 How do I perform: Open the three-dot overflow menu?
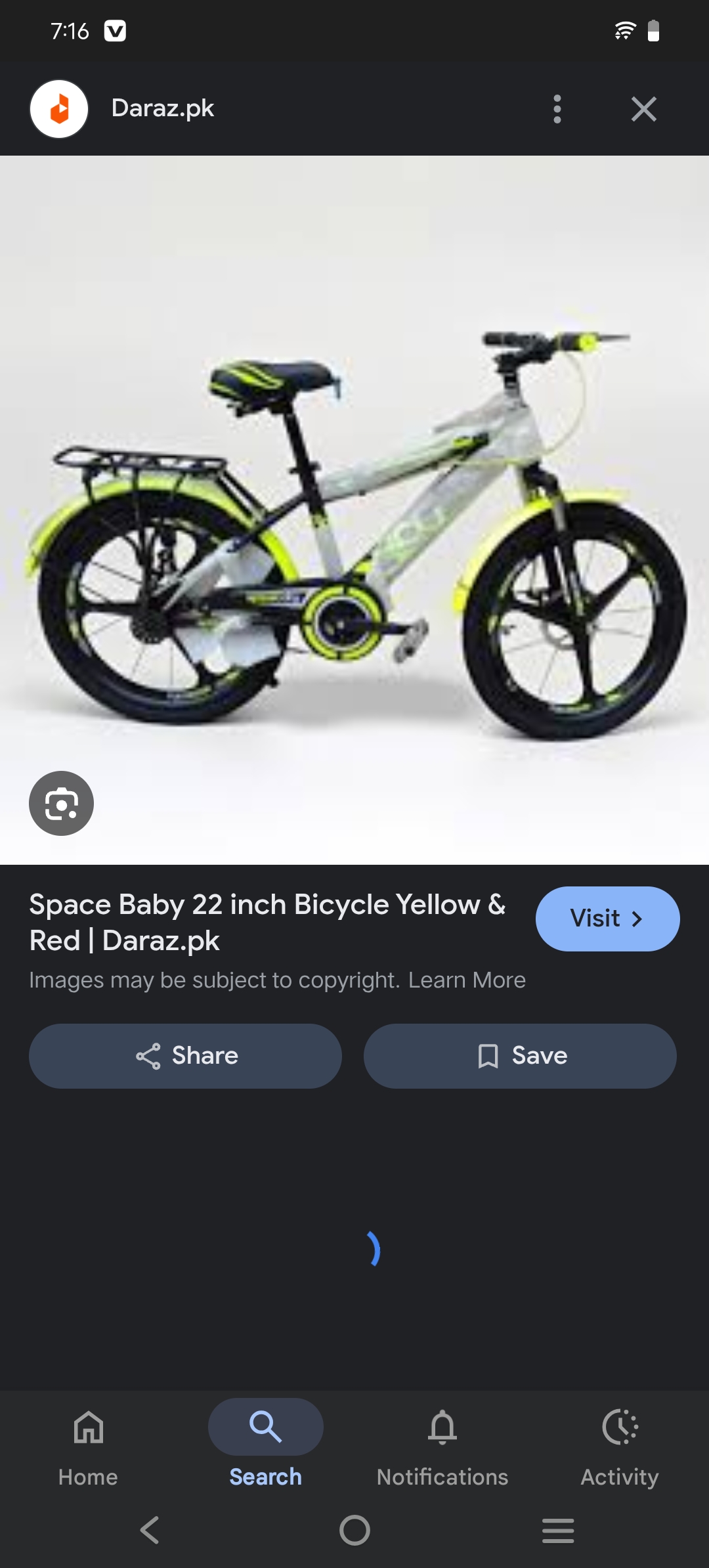pos(557,109)
